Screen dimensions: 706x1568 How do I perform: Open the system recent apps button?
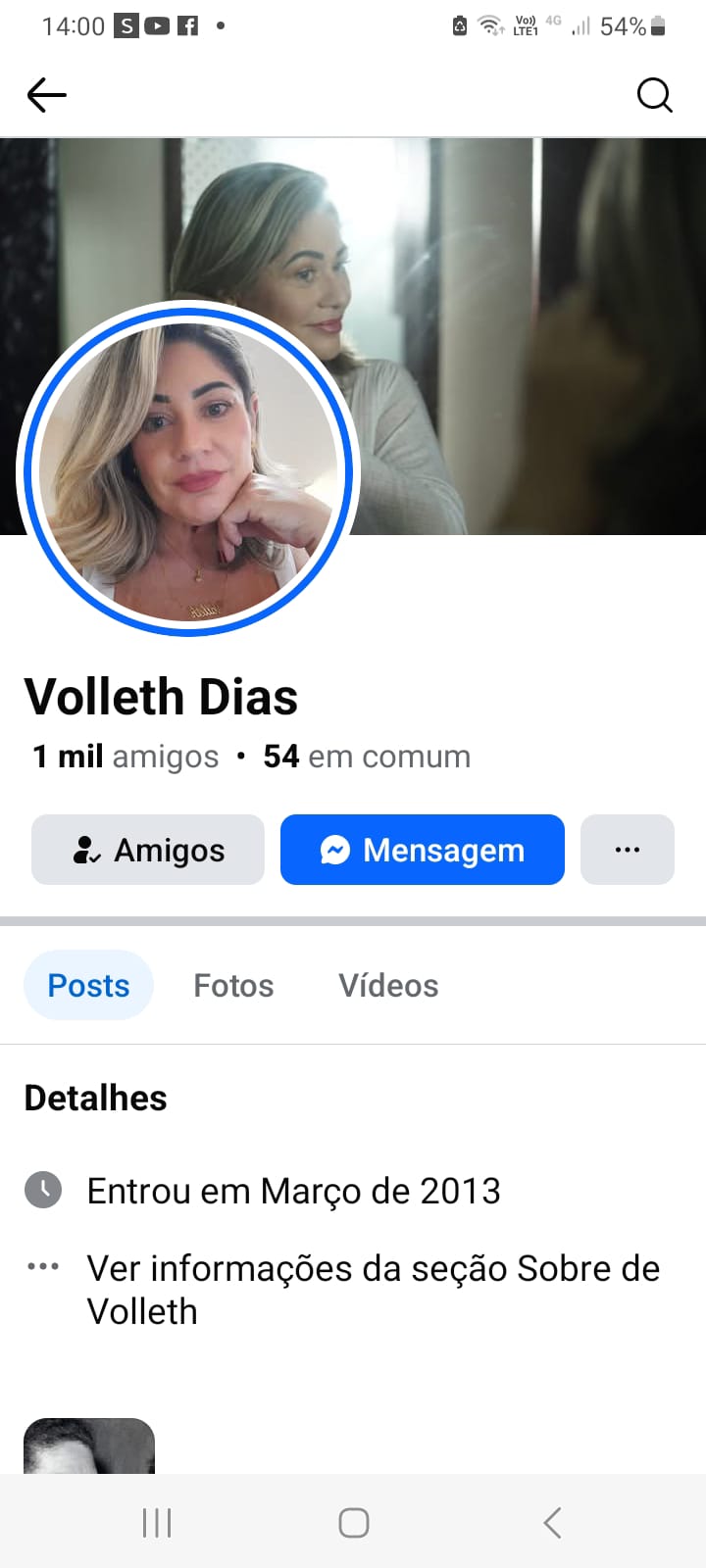[157, 1523]
